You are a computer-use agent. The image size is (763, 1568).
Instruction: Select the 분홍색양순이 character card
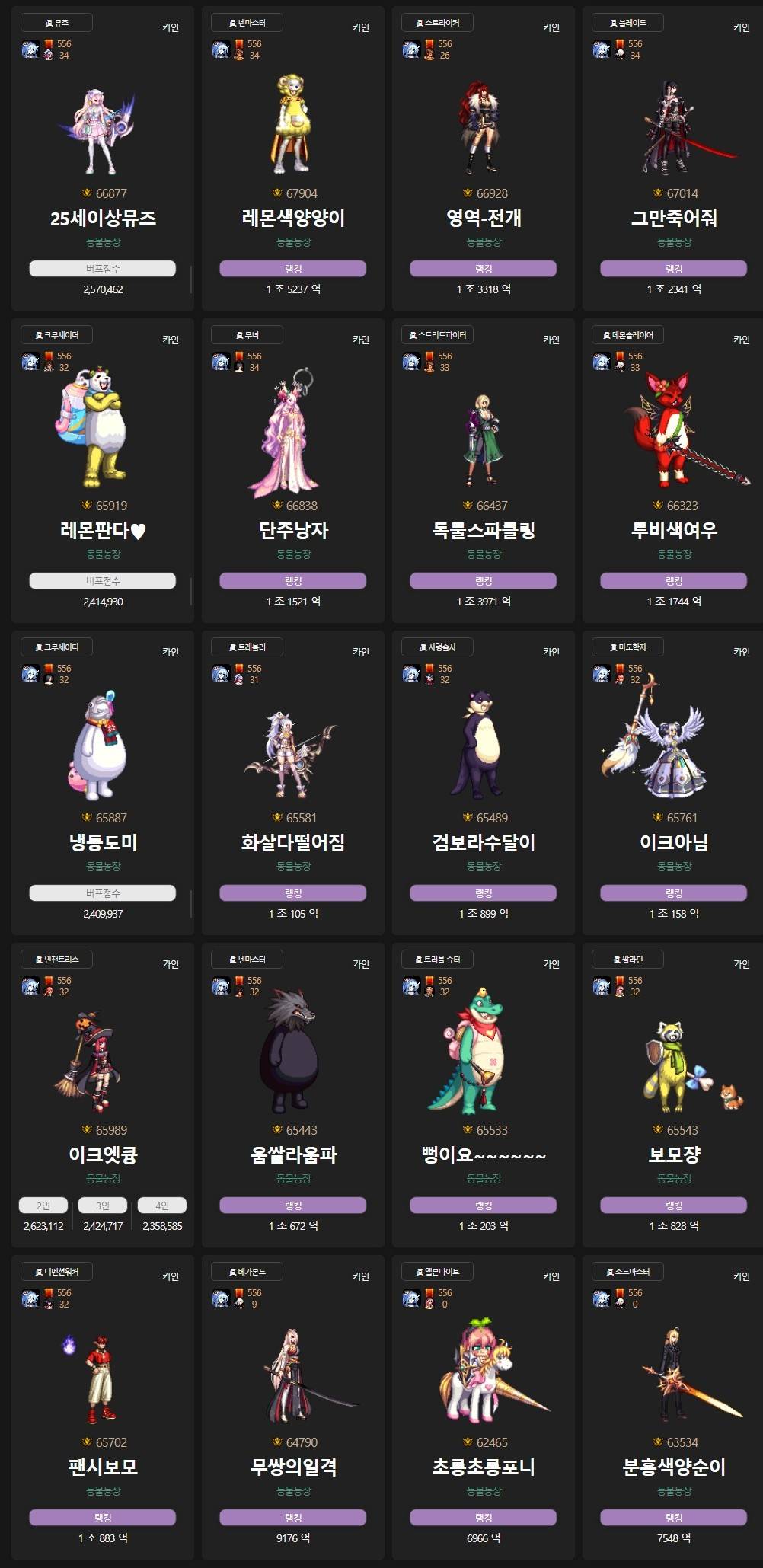[673, 1407]
